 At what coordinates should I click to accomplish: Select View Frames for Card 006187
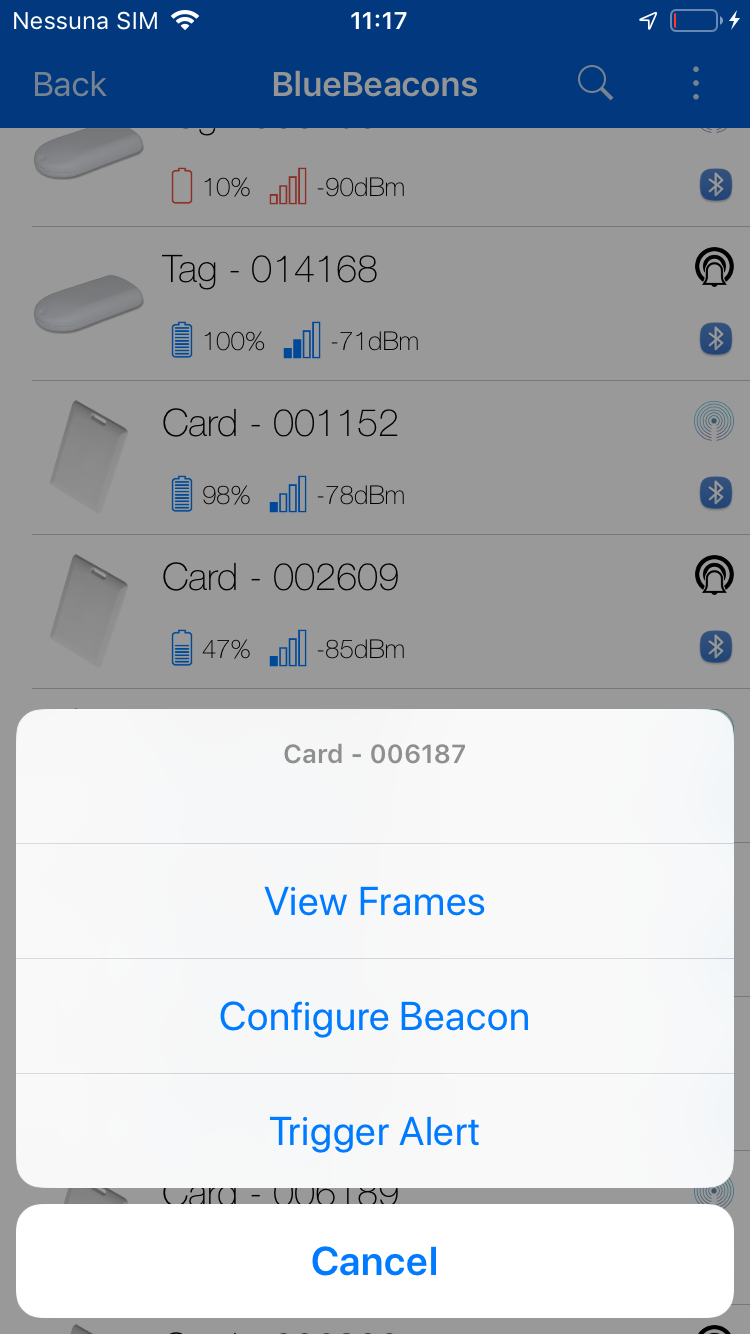[375, 902]
